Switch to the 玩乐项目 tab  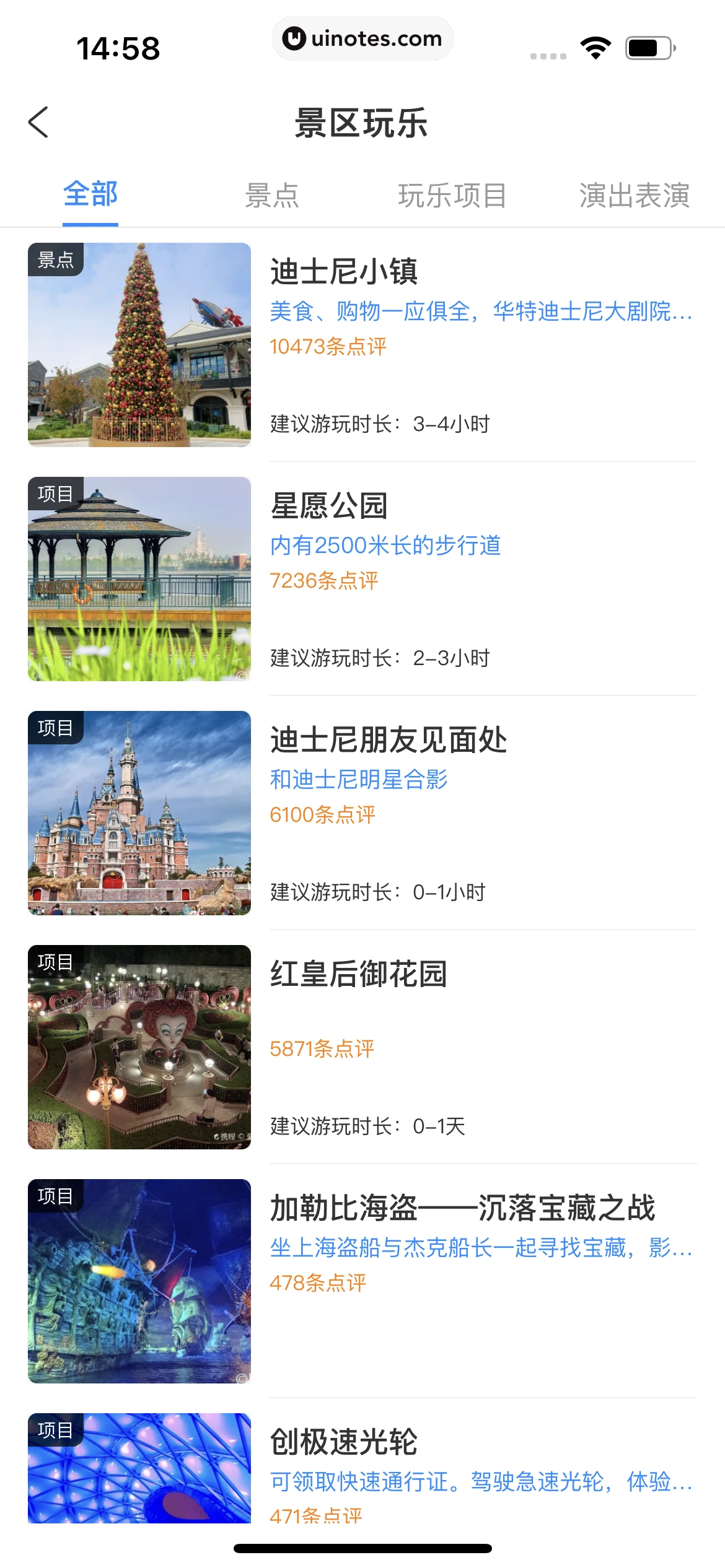452,196
